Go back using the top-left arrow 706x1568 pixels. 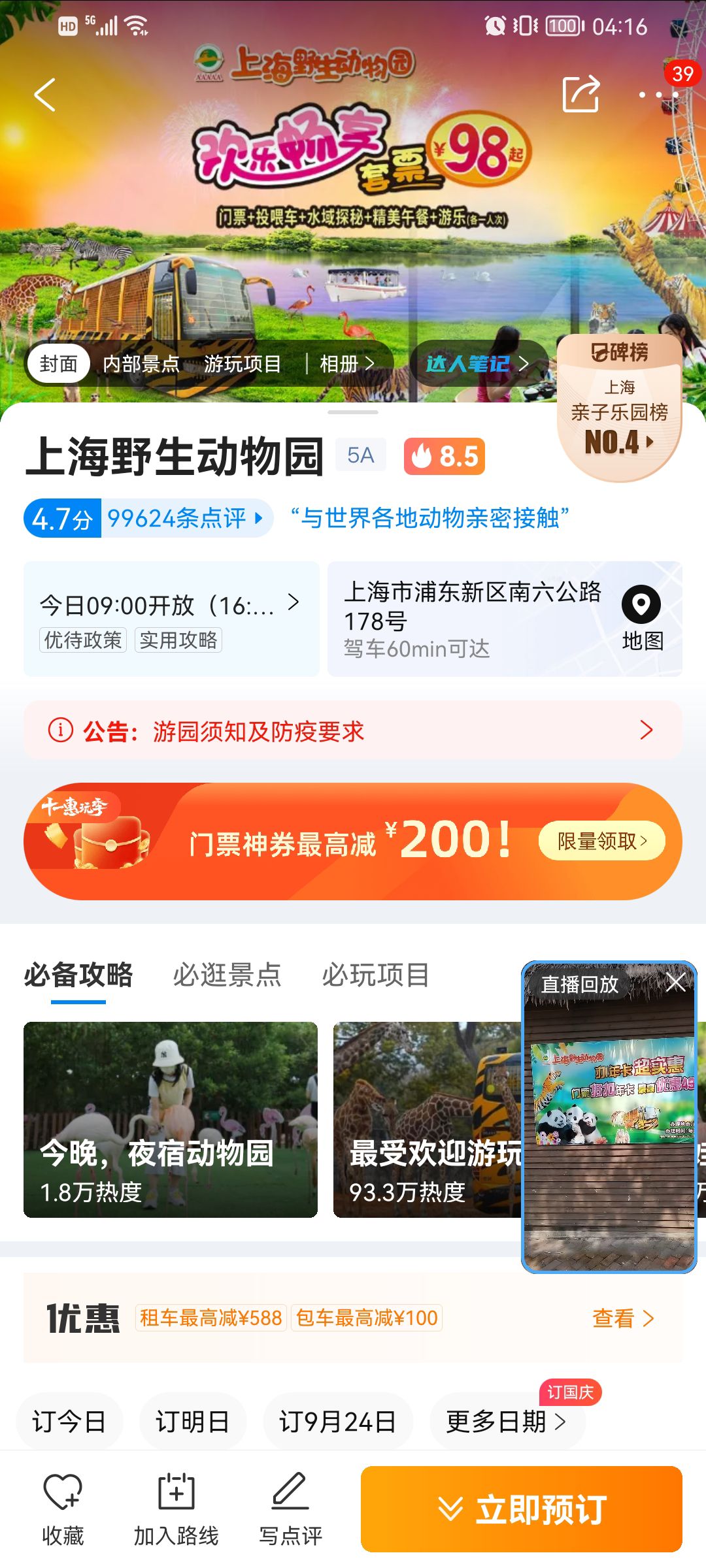point(44,95)
